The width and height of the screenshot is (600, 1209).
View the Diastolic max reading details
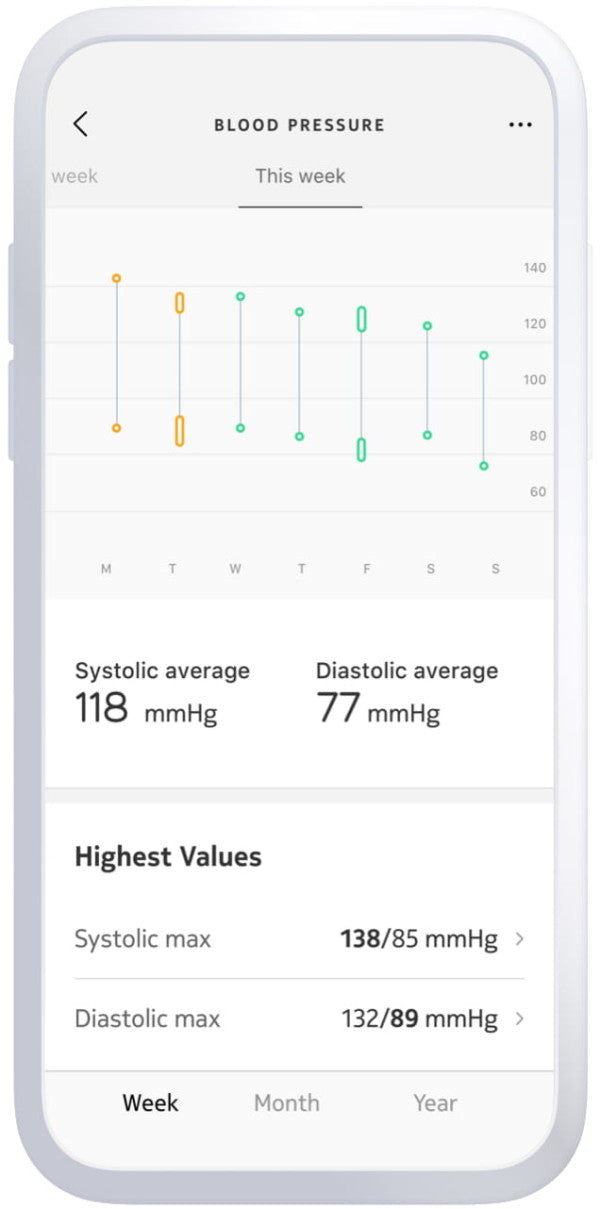pyautogui.click(x=299, y=1019)
